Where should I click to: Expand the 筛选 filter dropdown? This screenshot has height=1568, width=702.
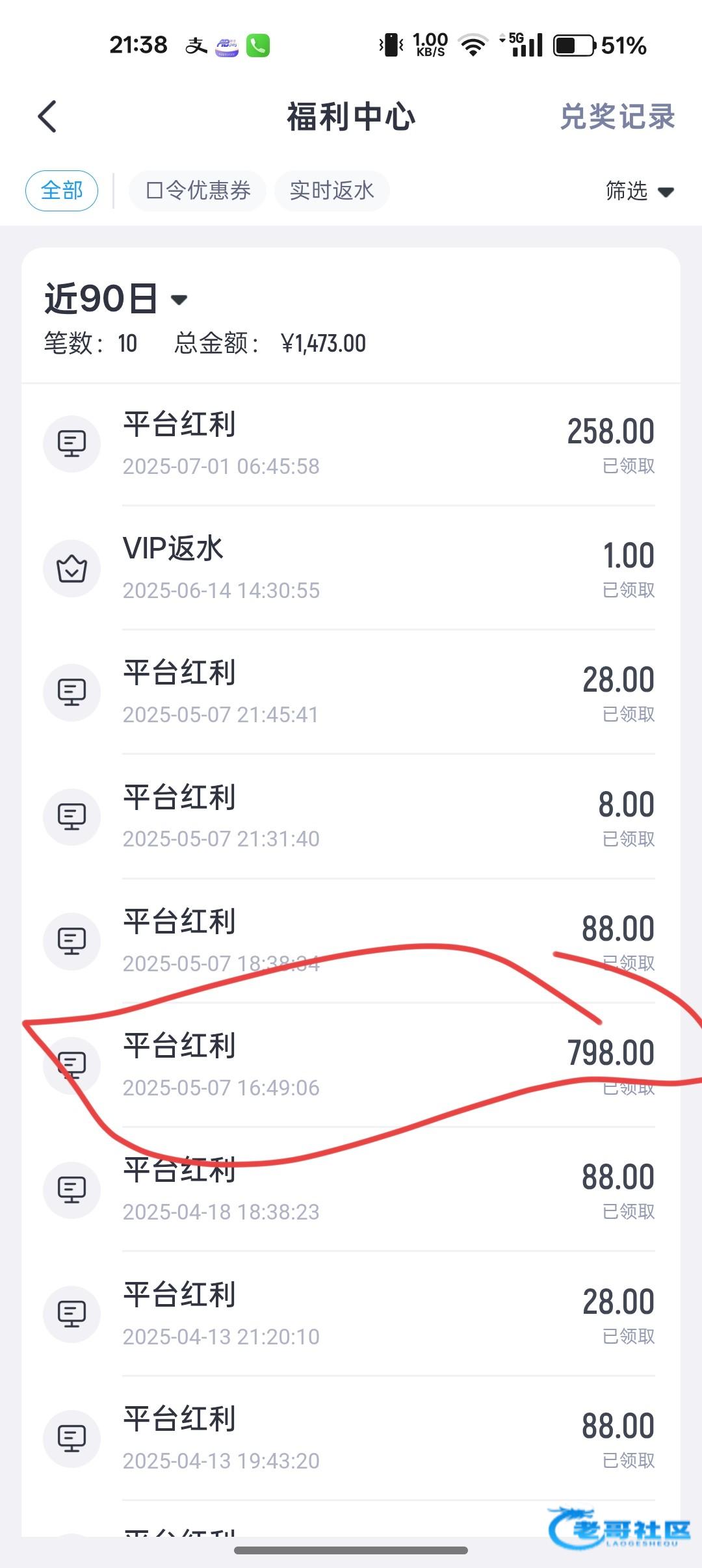[640, 191]
